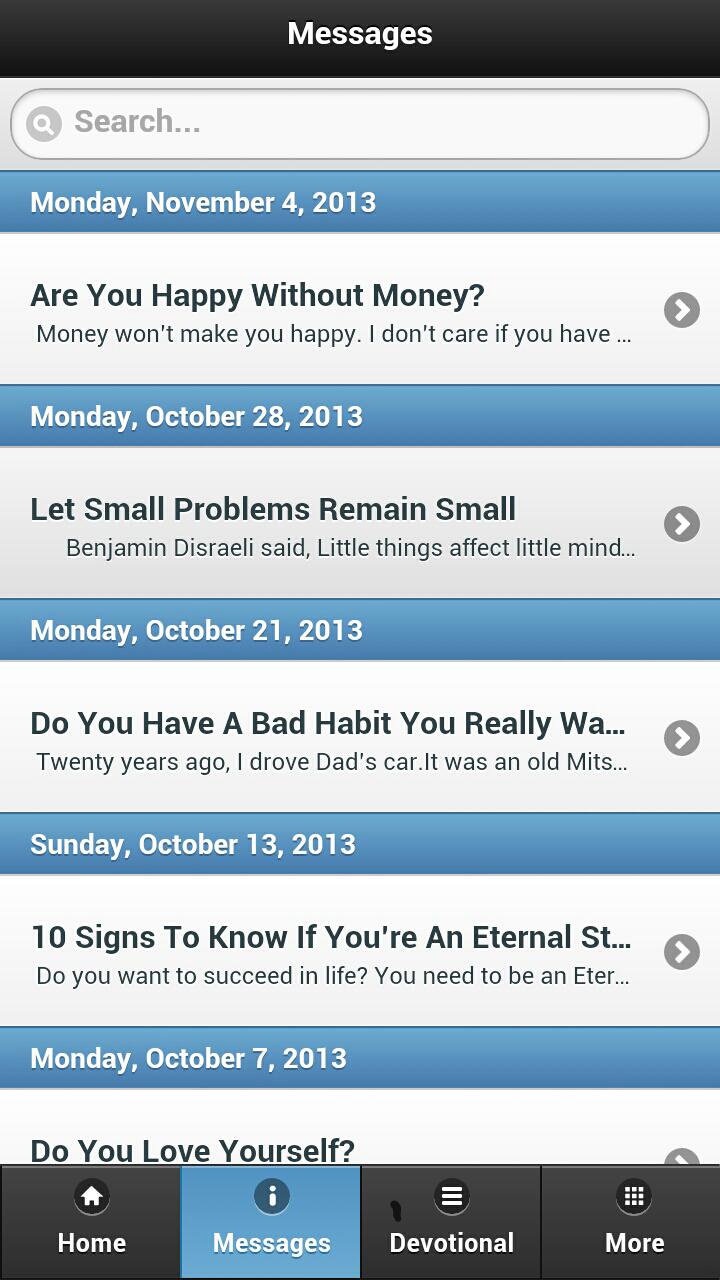
Task: Switch to the Devotional tab
Action: 451,1222
